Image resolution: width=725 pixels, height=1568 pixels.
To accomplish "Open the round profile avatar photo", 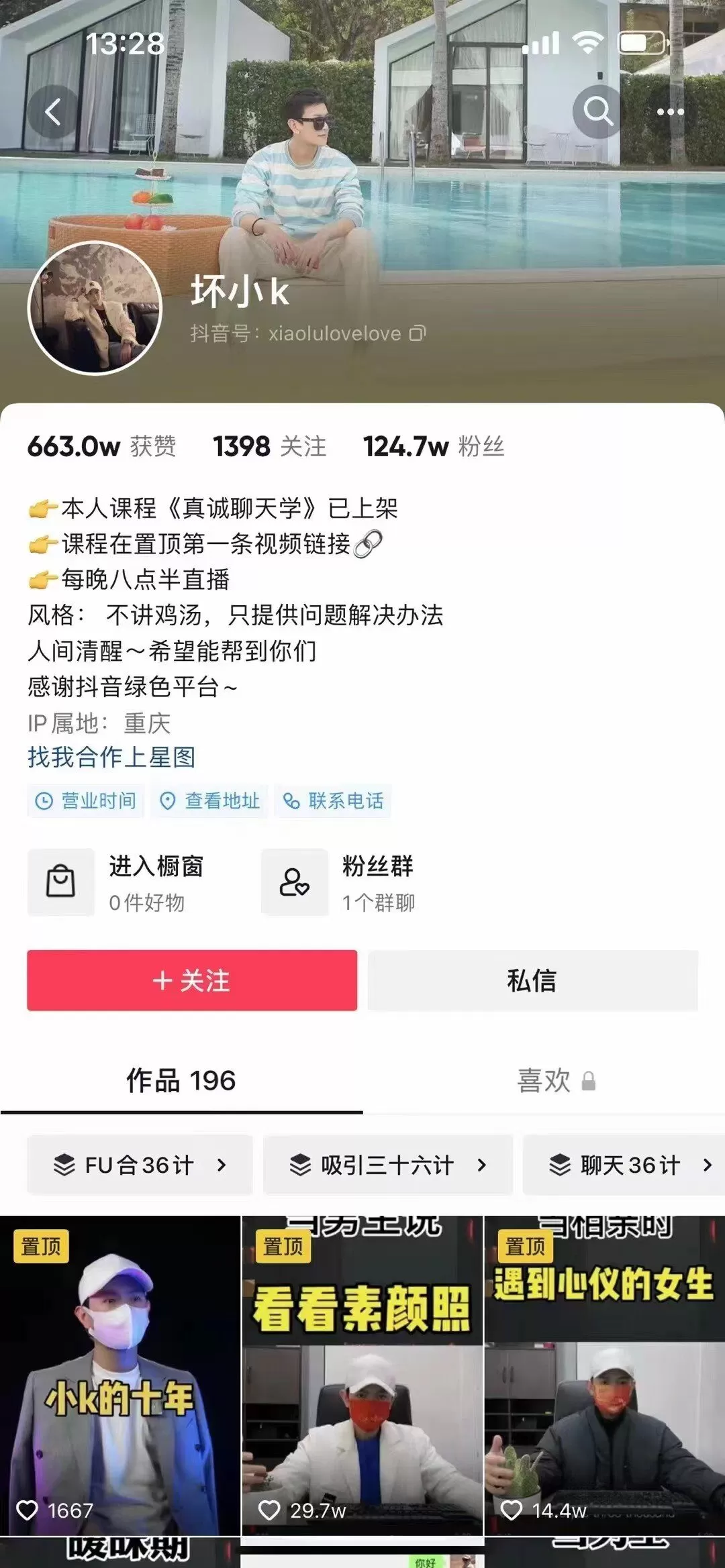I will point(95,308).
